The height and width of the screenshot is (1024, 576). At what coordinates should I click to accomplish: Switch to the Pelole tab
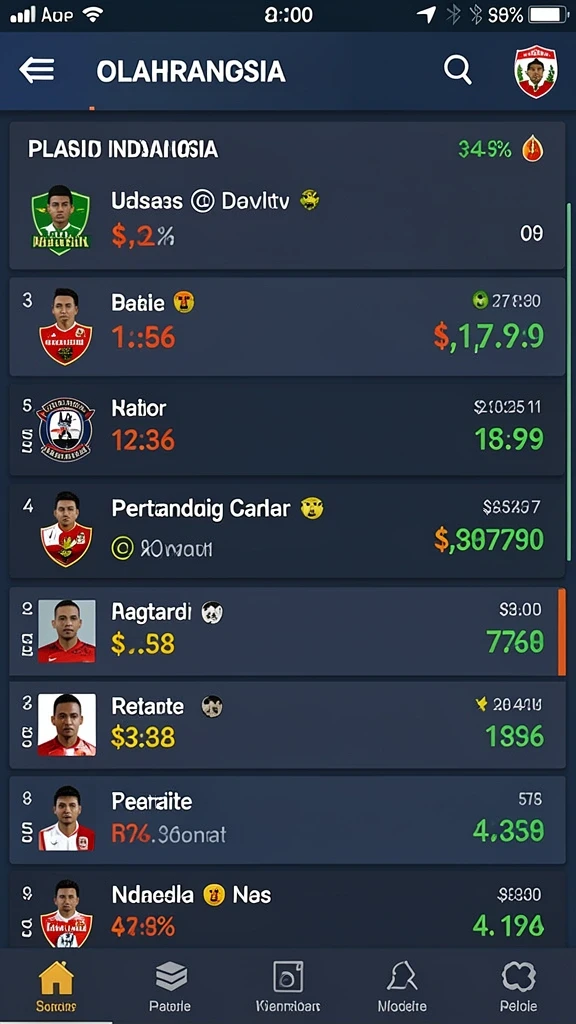(519, 986)
